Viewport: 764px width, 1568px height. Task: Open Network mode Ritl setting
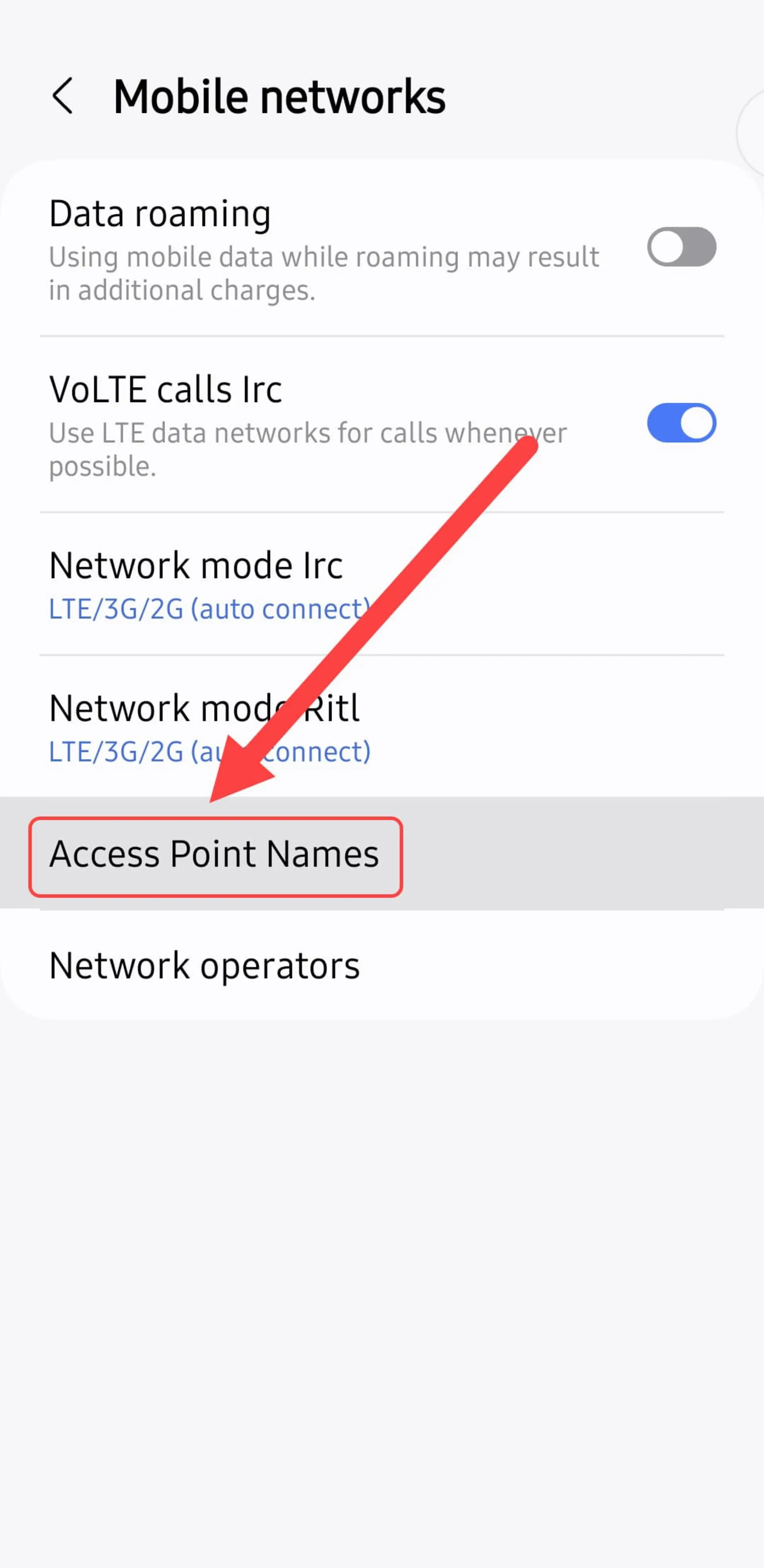(x=382, y=727)
